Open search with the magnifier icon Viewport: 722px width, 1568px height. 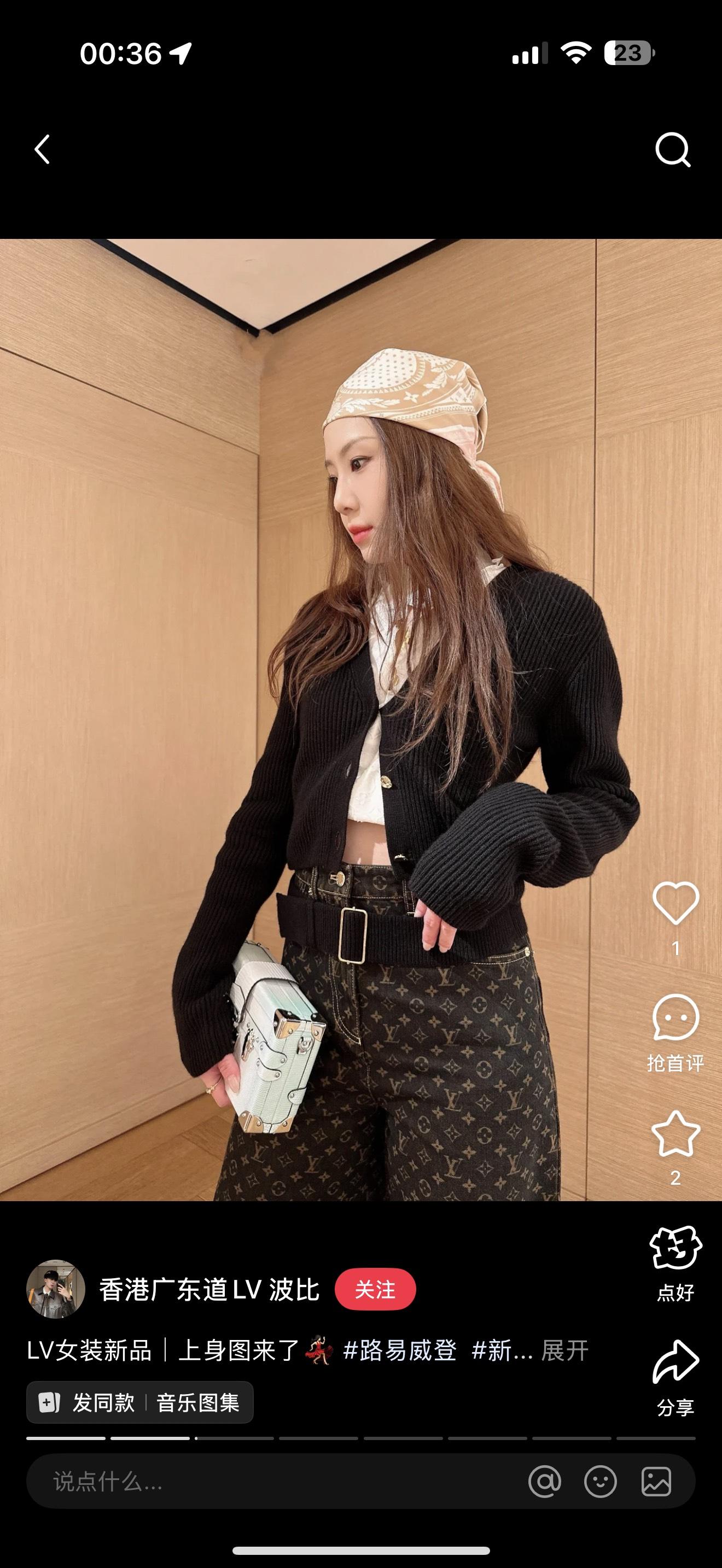click(x=672, y=150)
